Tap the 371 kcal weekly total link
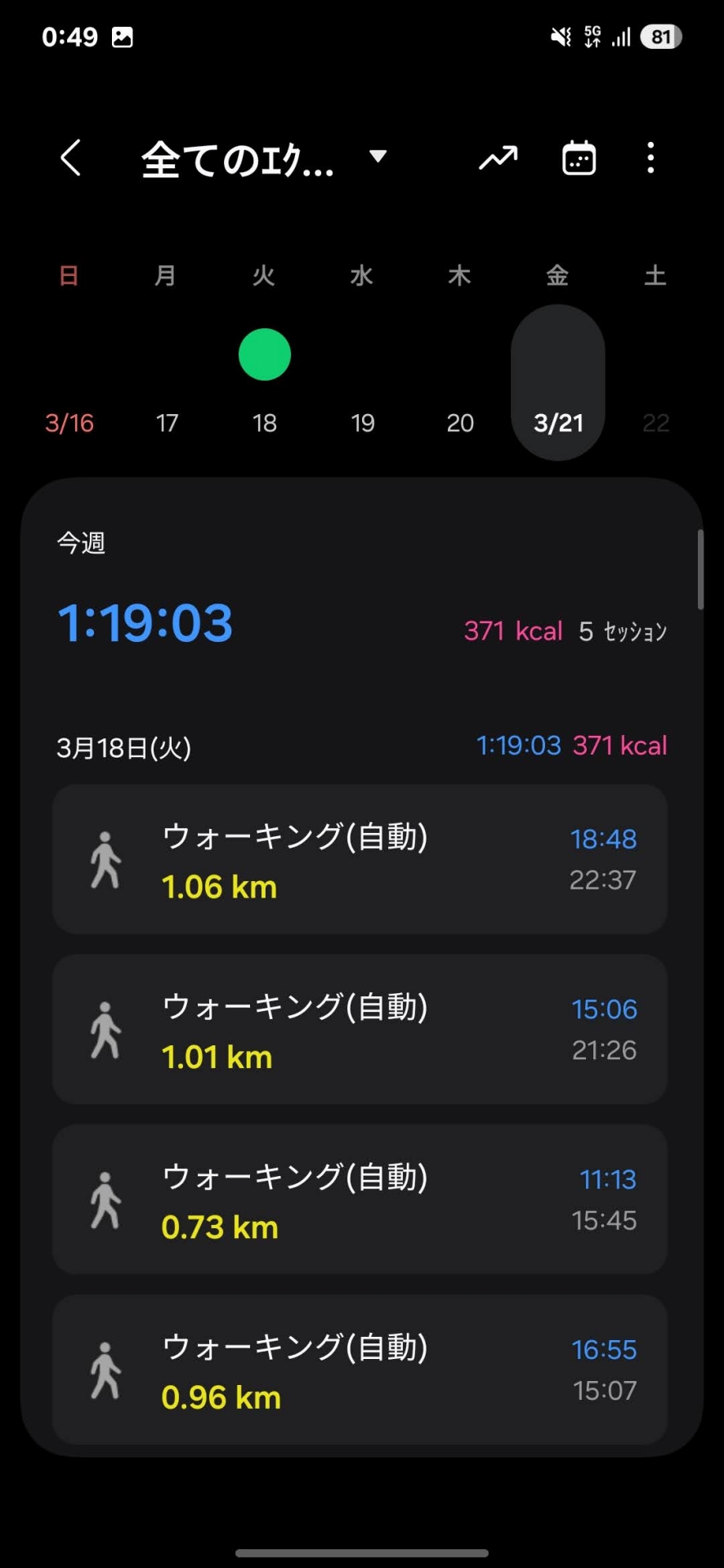Screen dimensions: 724x1568 (x=513, y=630)
